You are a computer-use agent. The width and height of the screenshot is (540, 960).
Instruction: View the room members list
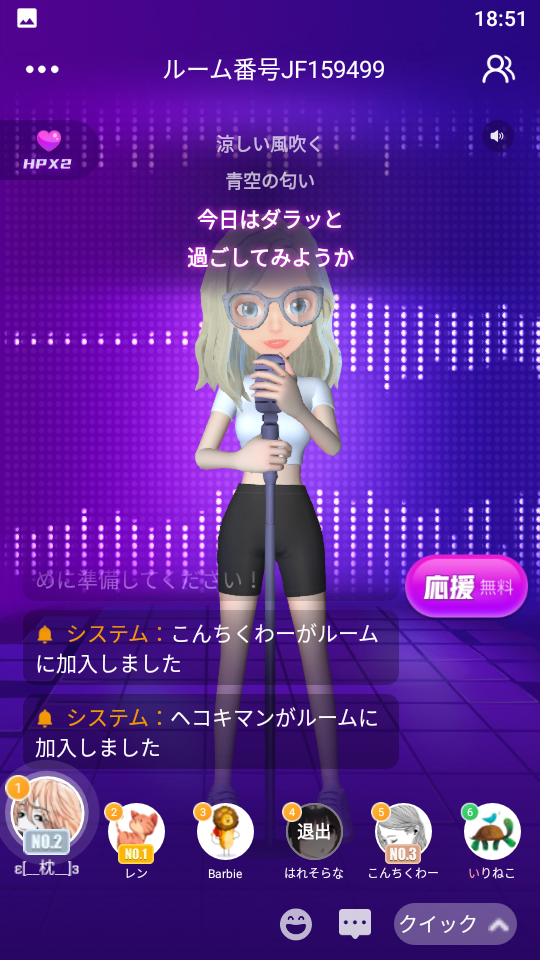[x=498, y=69]
